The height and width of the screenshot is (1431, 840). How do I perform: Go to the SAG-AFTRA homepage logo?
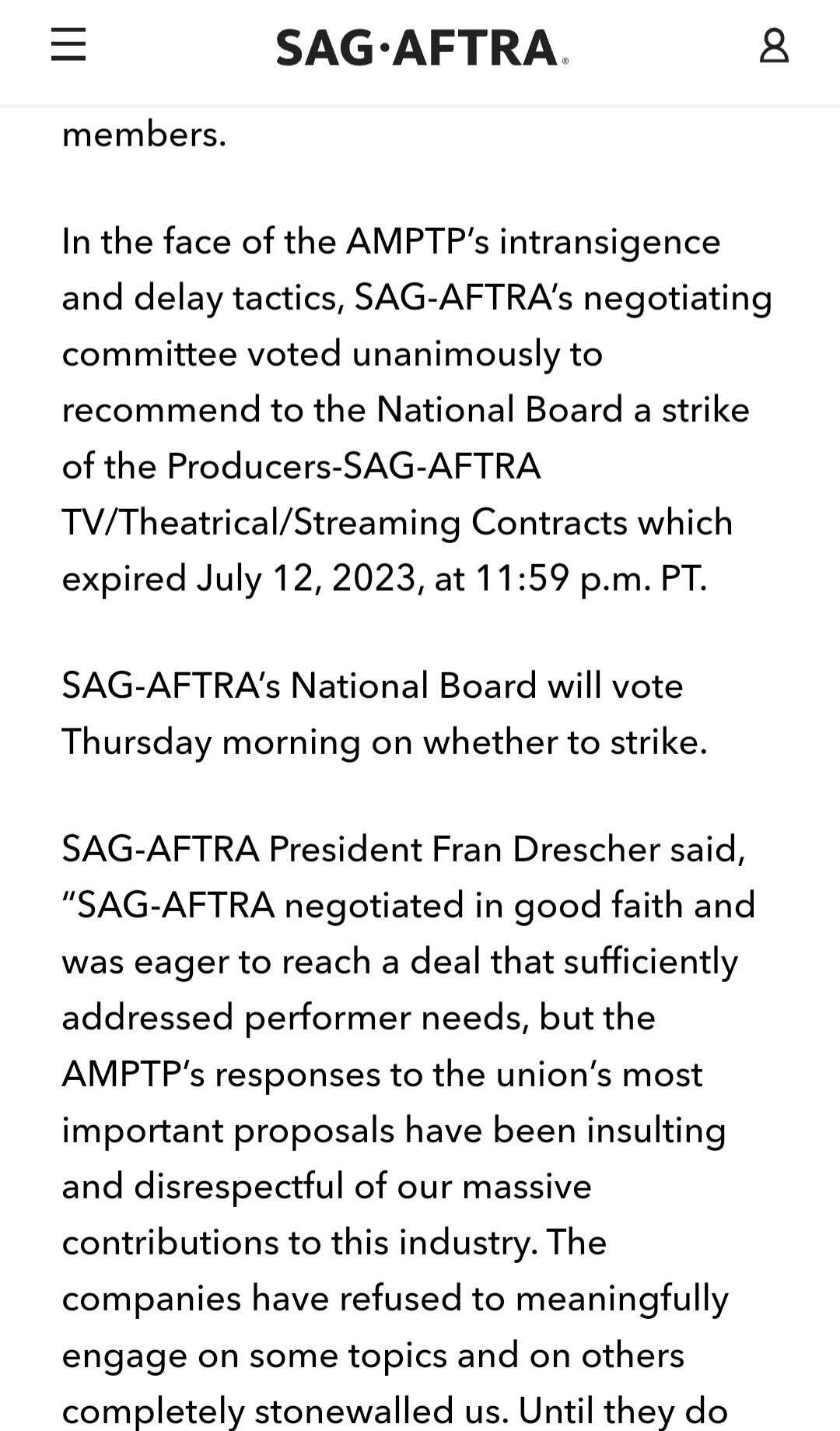pos(421,48)
